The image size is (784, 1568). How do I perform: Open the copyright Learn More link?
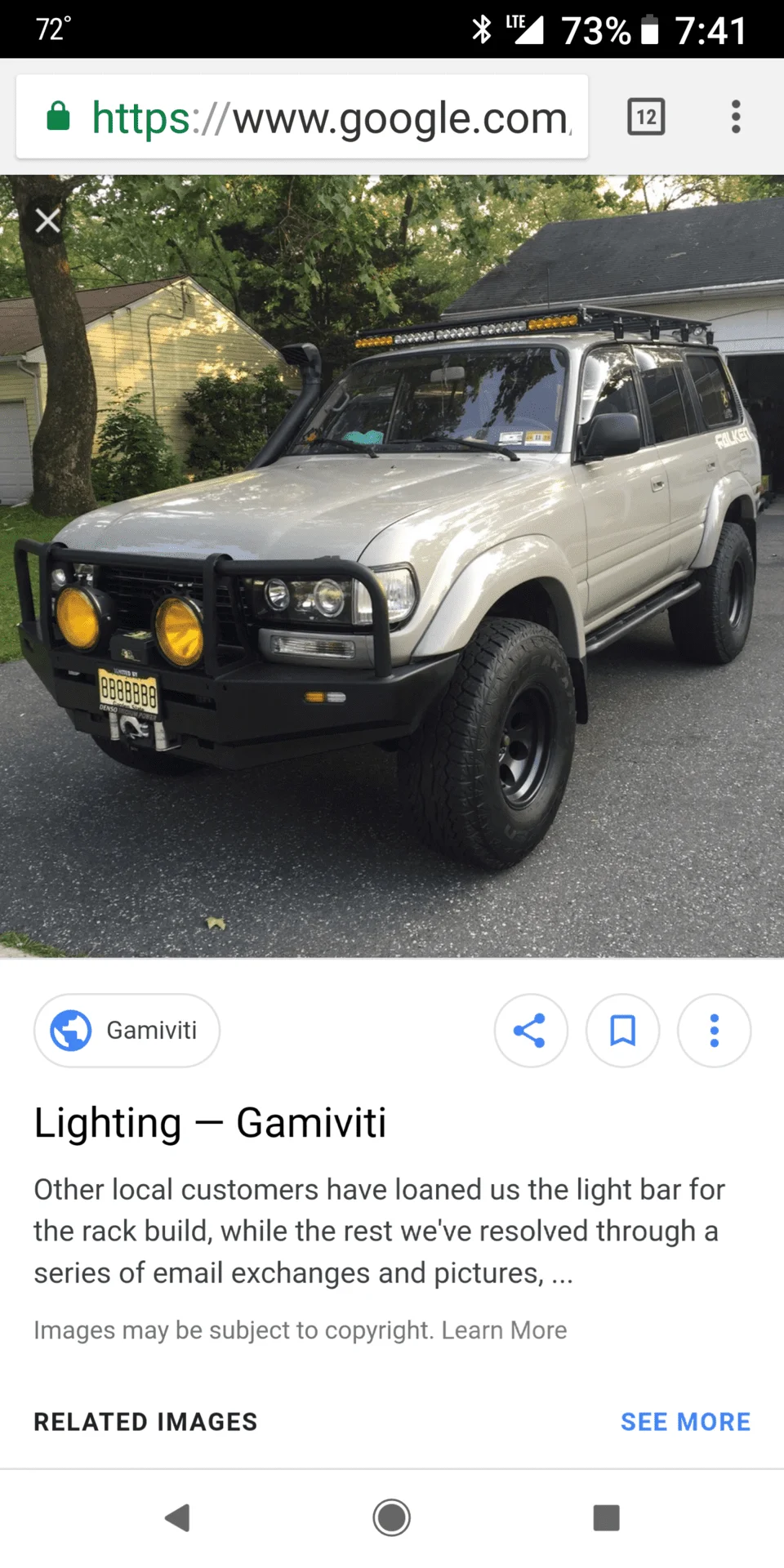(x=504, y=1330)
